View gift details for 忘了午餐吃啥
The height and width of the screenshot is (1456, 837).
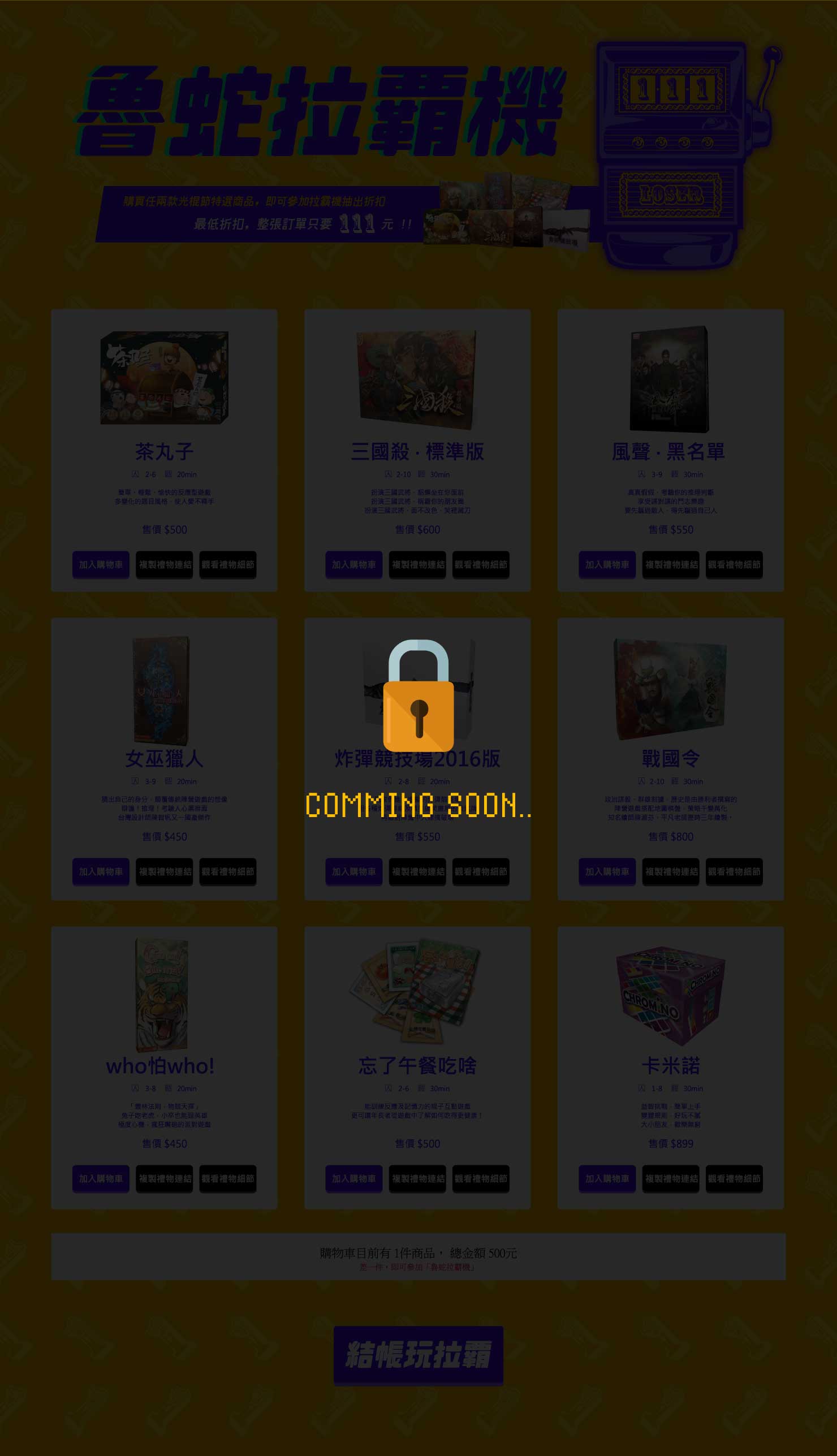[x=481, y=1178]
